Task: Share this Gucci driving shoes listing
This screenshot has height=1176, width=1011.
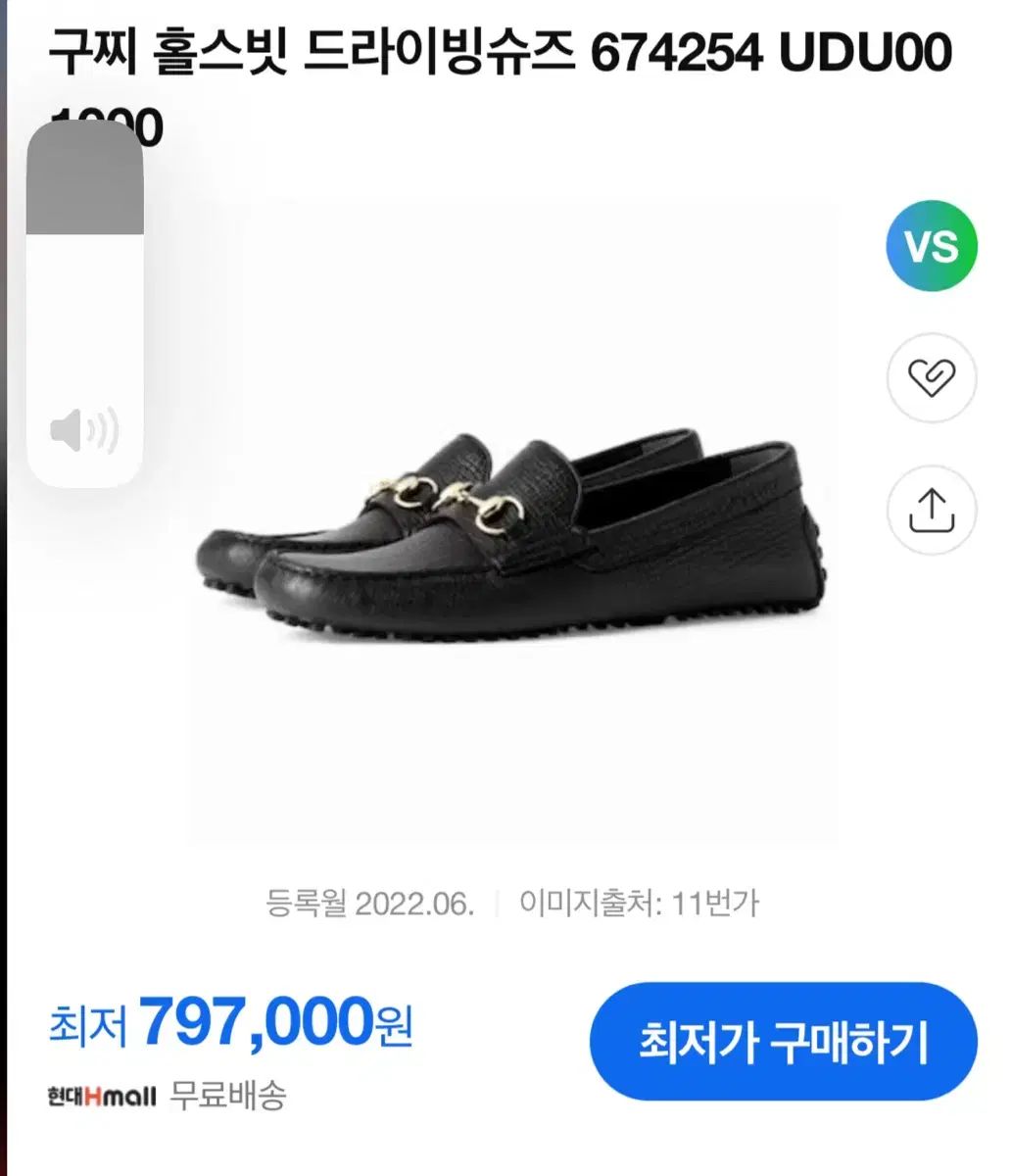Action: 932,511
